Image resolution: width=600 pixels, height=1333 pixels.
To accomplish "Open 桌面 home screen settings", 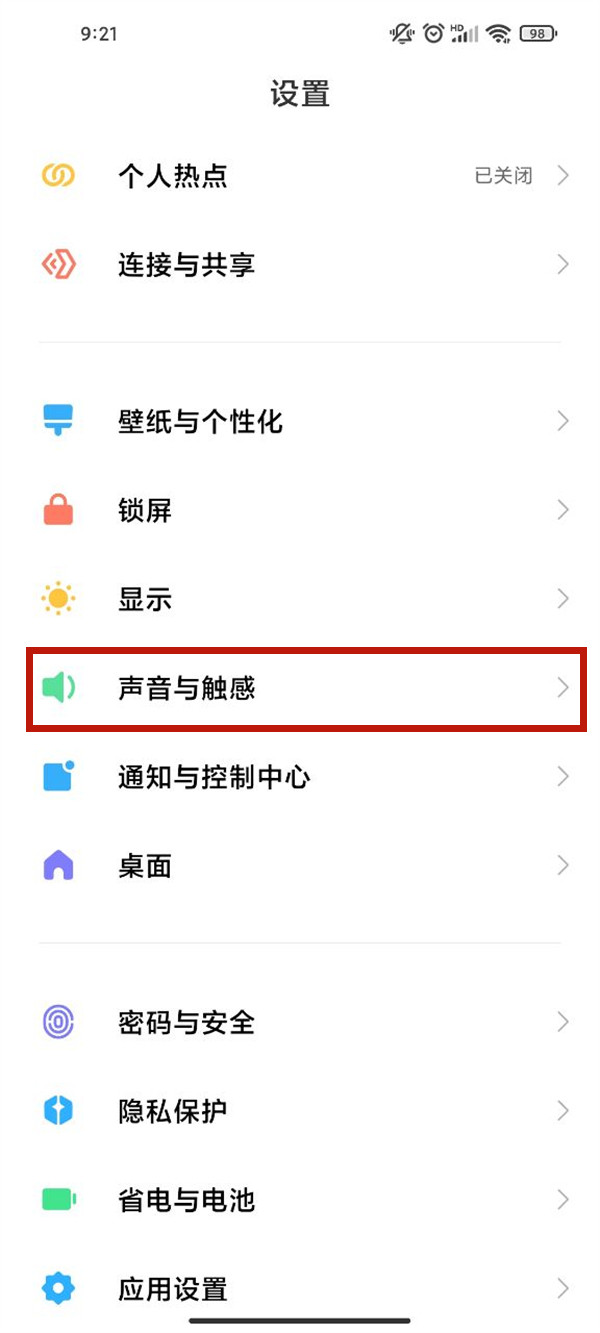I will coord(300,866).
